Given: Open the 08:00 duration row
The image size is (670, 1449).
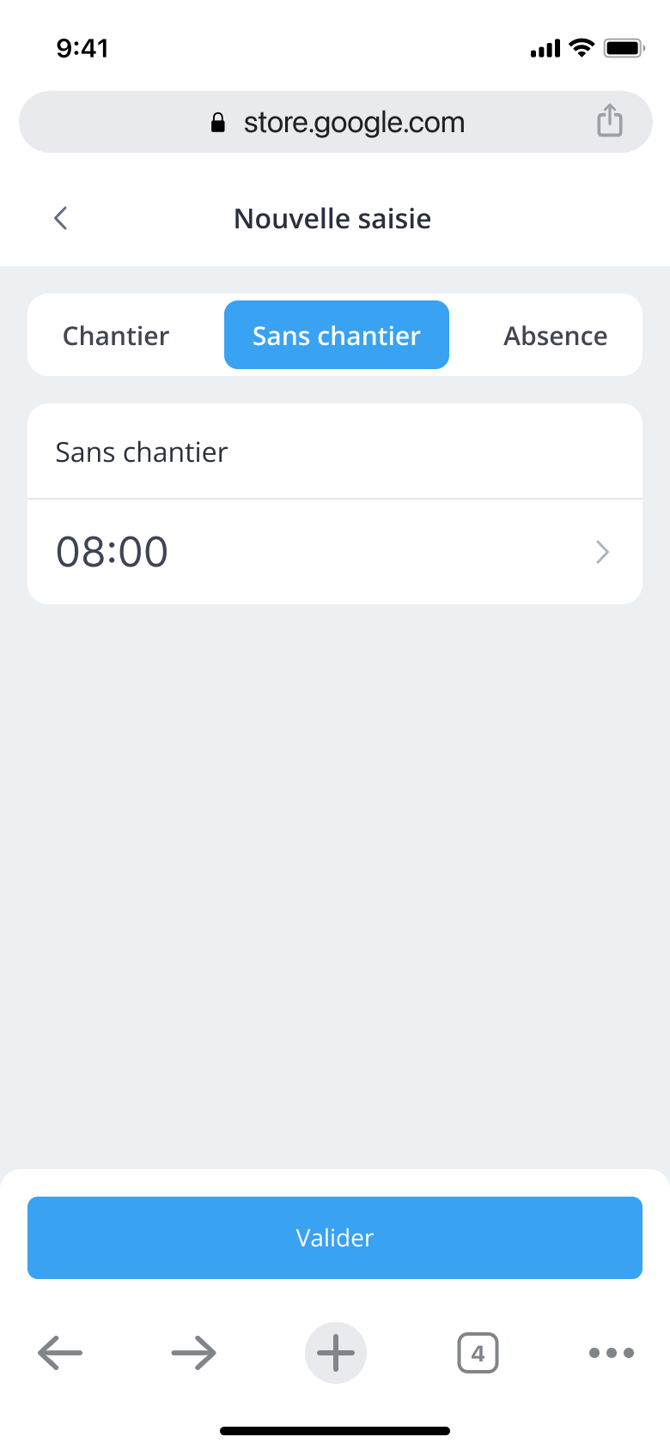Looking at the screenshot, I should [334, 552].
